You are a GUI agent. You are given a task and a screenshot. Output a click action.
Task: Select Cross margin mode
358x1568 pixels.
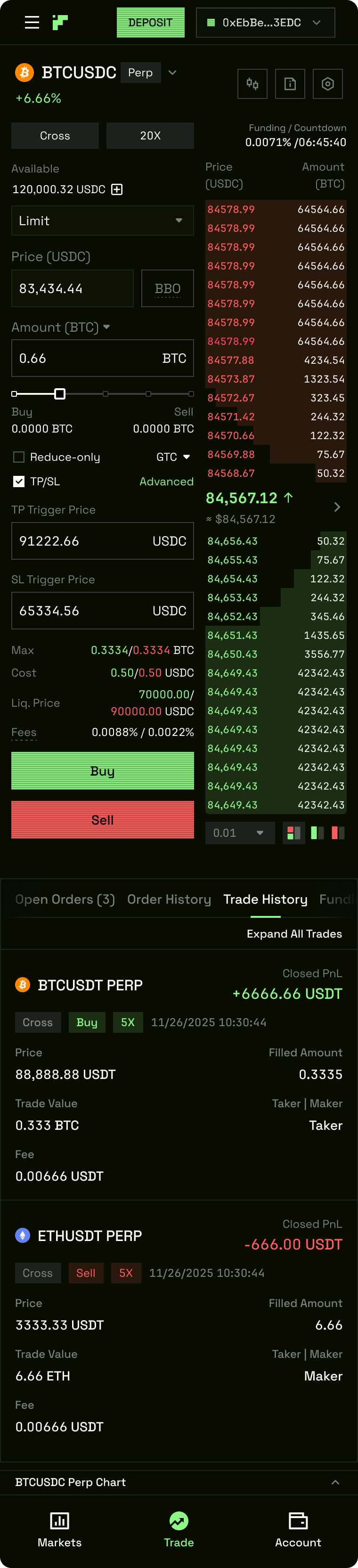55,136
